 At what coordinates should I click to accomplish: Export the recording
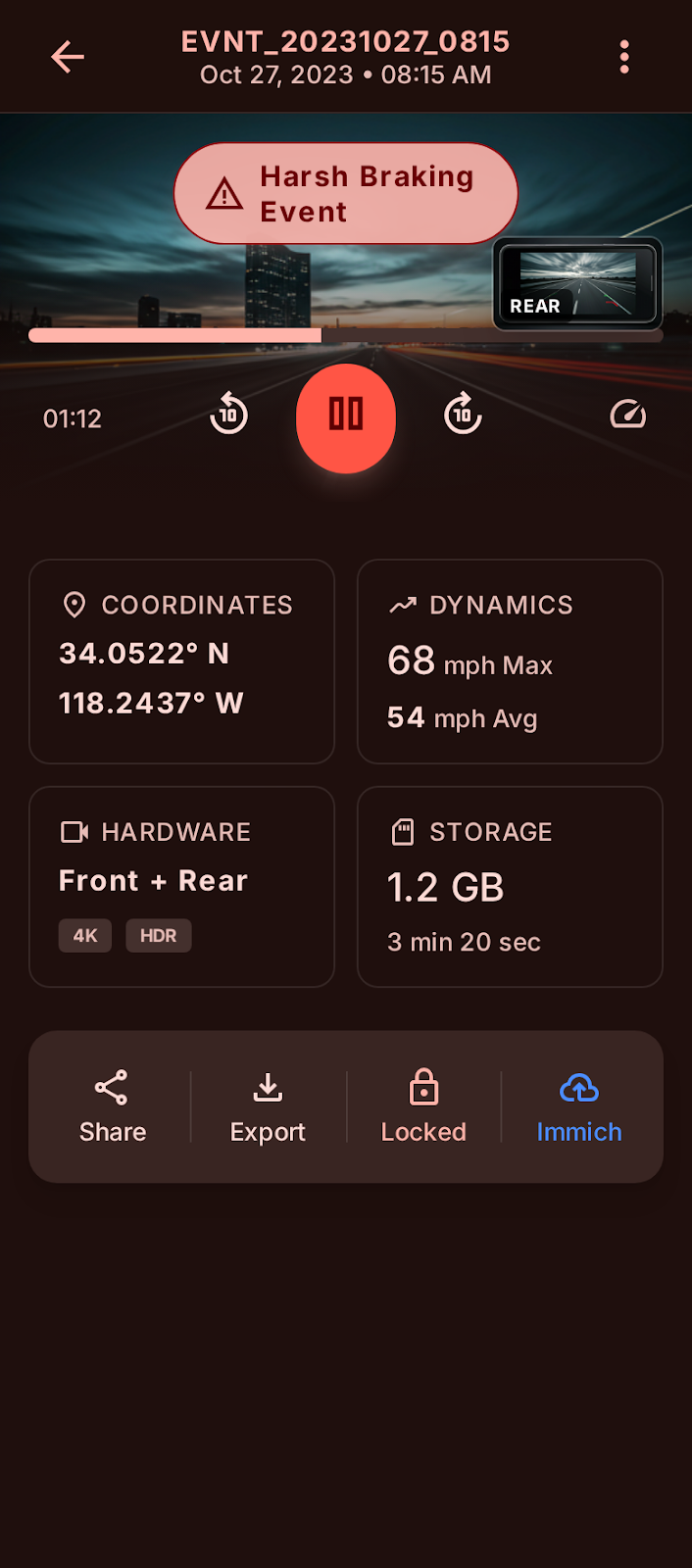pyautogui.click(x=268, y=1106)
